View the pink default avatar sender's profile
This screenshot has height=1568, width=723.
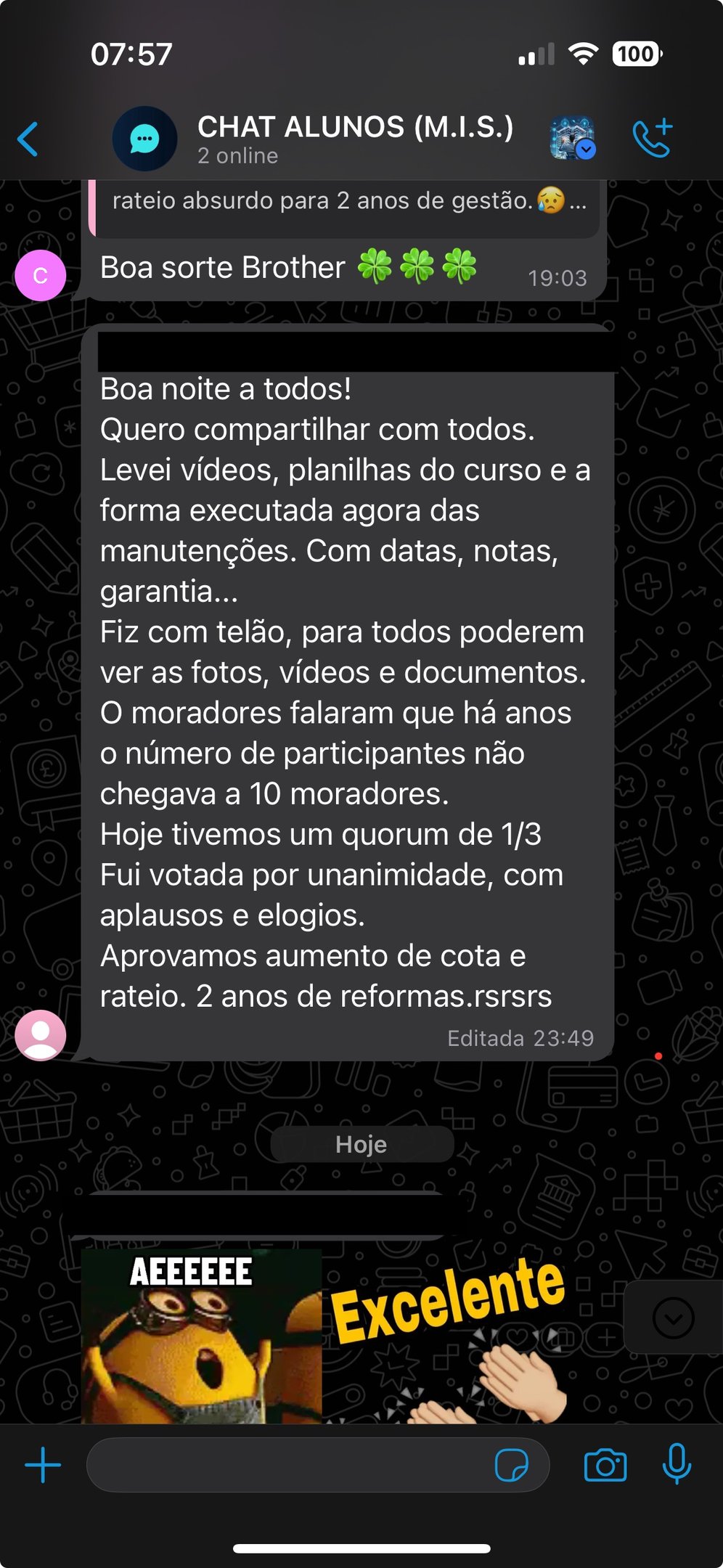pyautogui.click(x=41, y=1035)
